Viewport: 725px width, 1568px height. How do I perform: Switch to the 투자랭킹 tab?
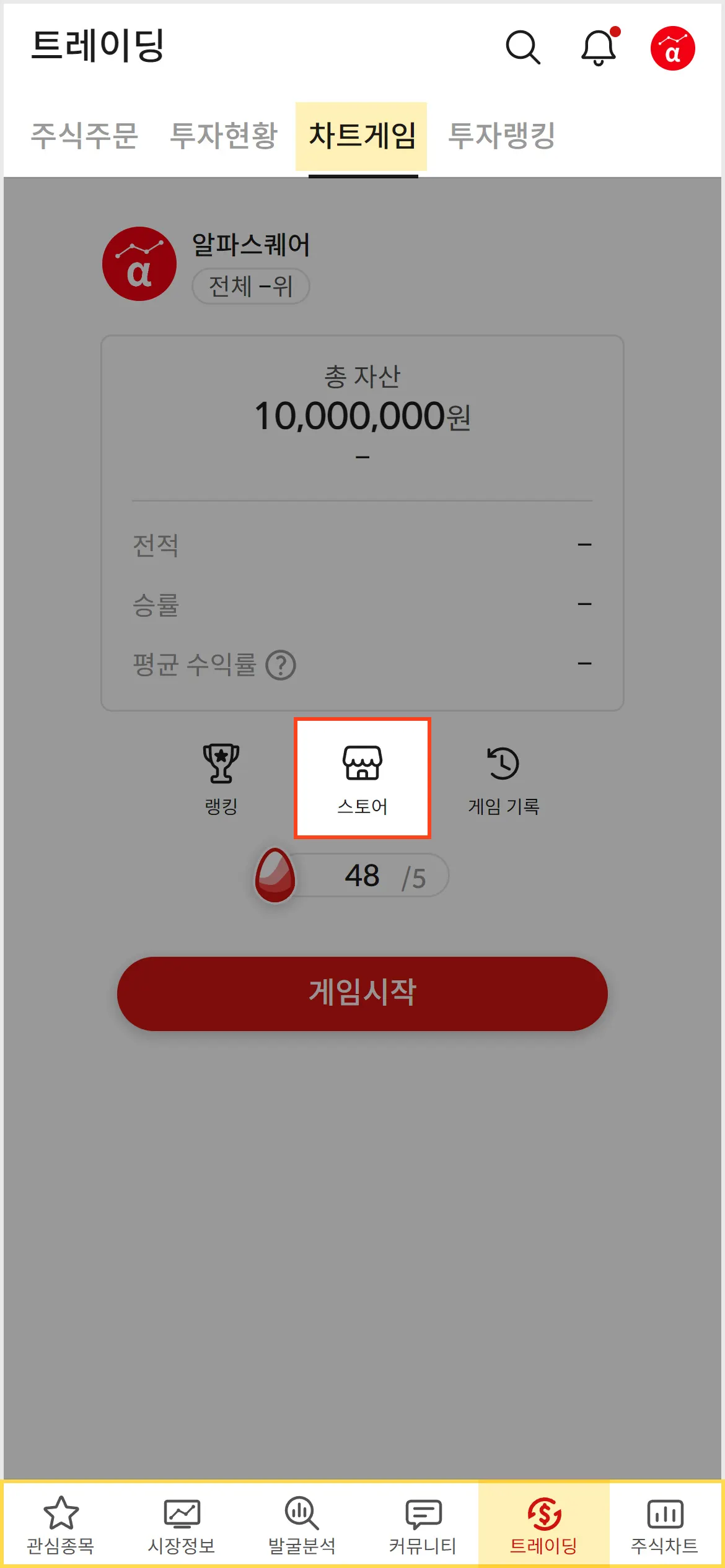pyautogui.click(x=501, y=136)
